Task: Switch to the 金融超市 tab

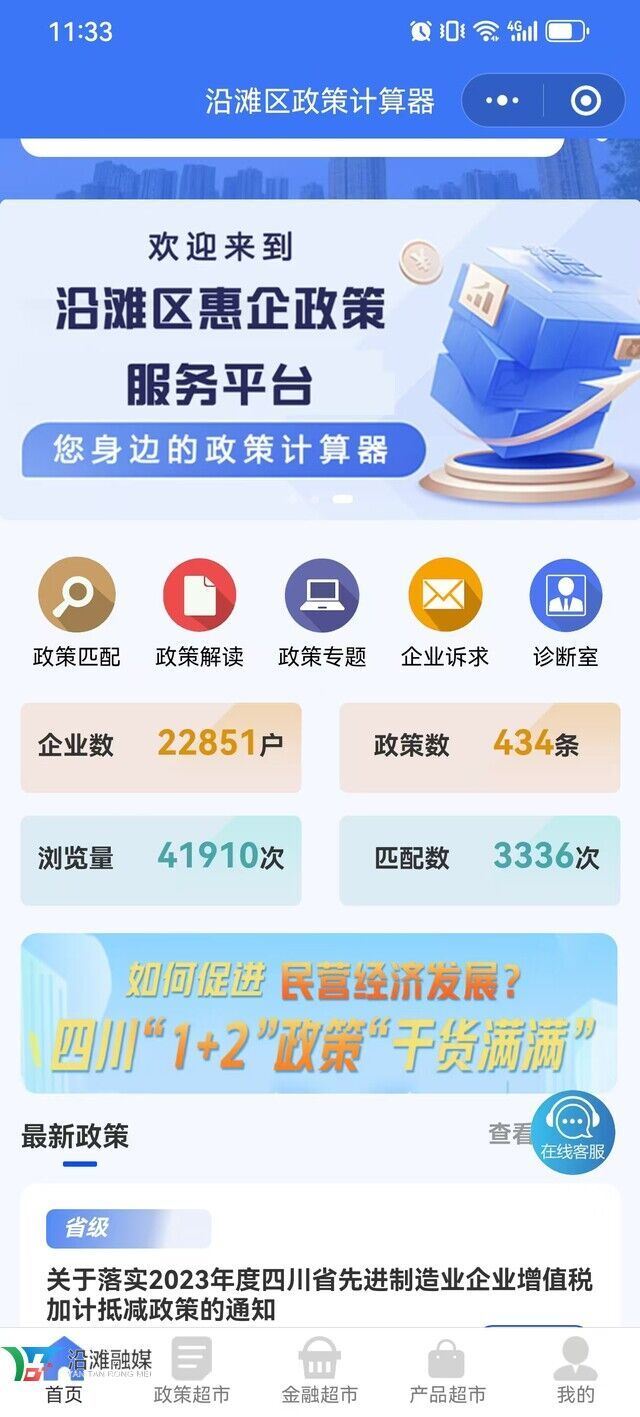Action: click(x=320, y=1375)
